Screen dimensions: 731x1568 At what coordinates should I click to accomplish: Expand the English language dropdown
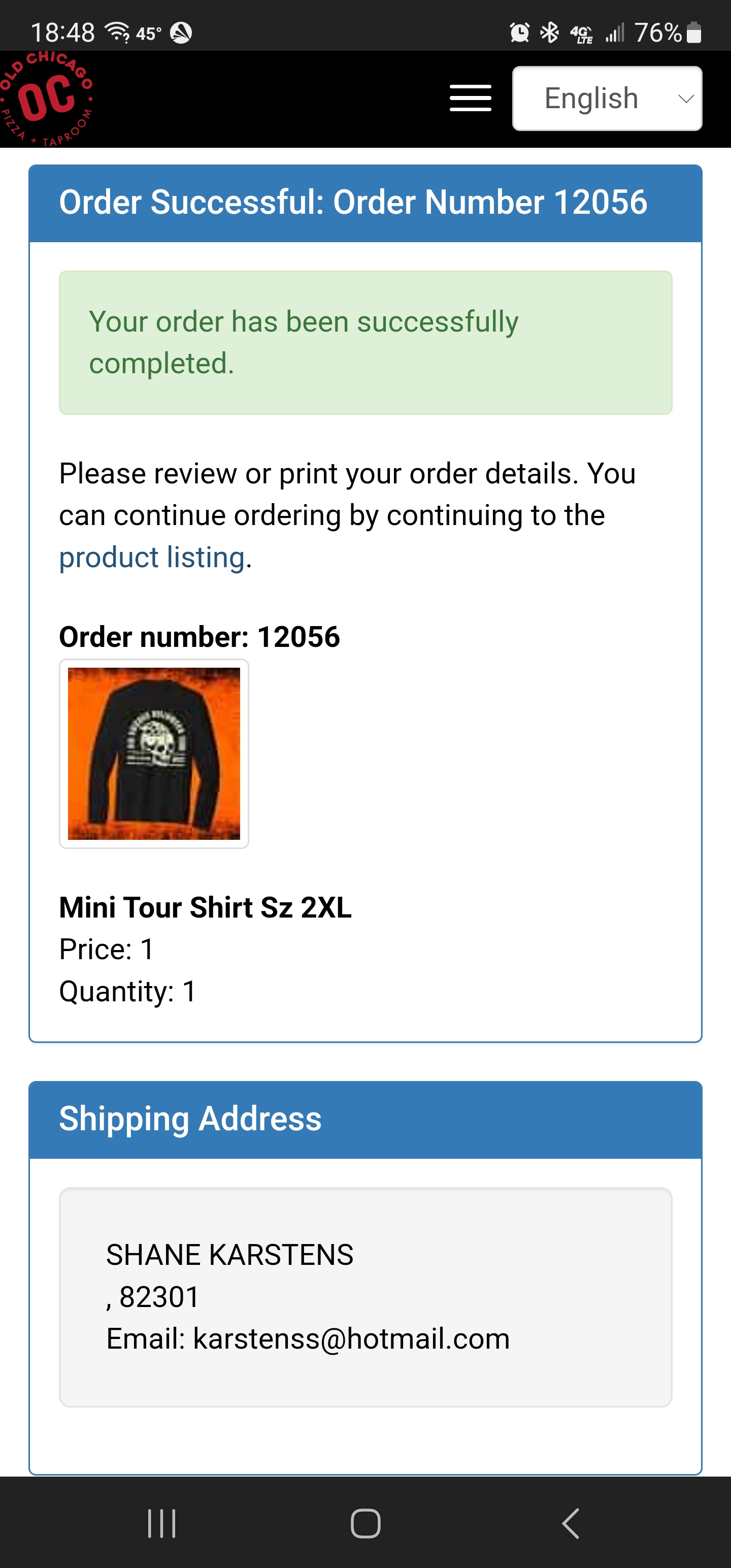click(x=607, y=99)
